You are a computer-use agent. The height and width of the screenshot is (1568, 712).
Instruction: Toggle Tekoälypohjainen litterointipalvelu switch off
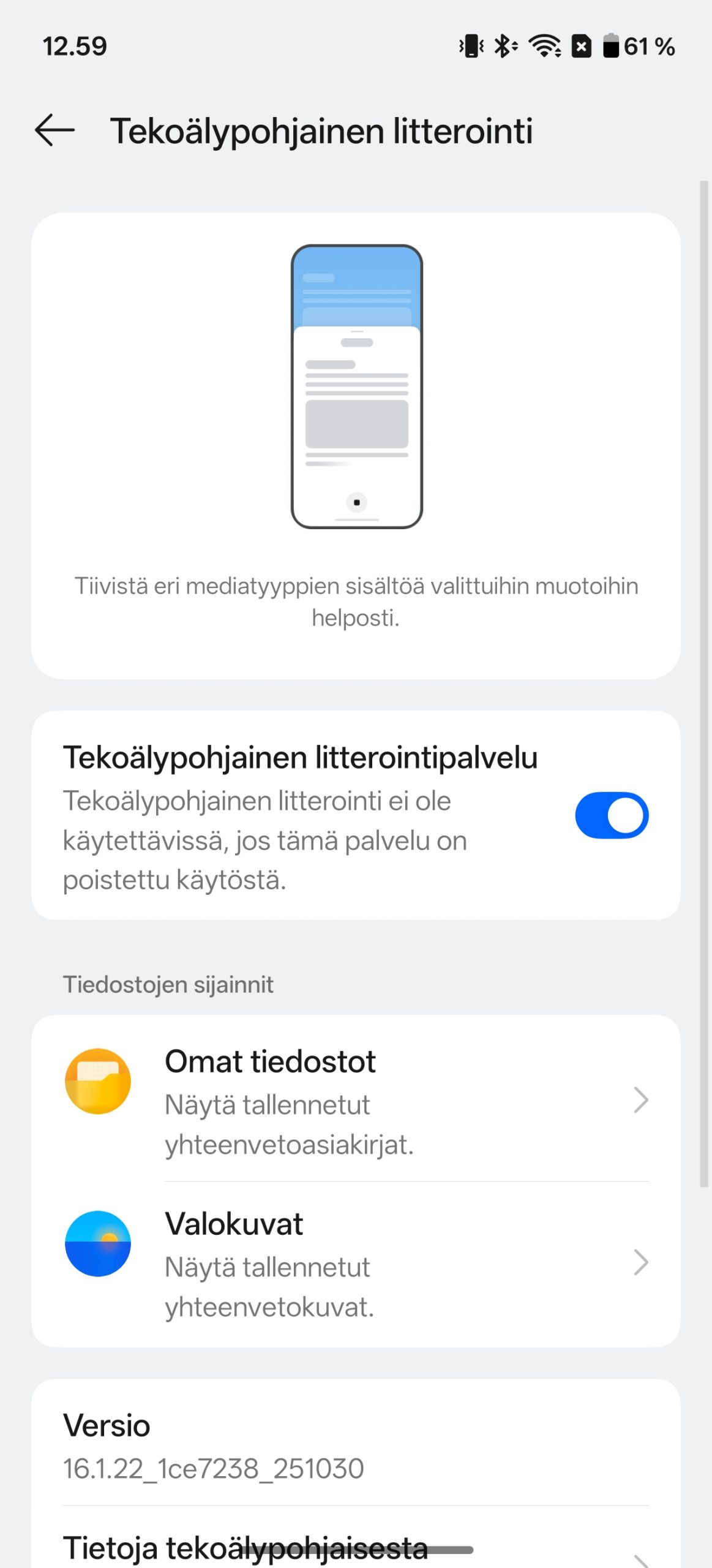pos(611,815)
